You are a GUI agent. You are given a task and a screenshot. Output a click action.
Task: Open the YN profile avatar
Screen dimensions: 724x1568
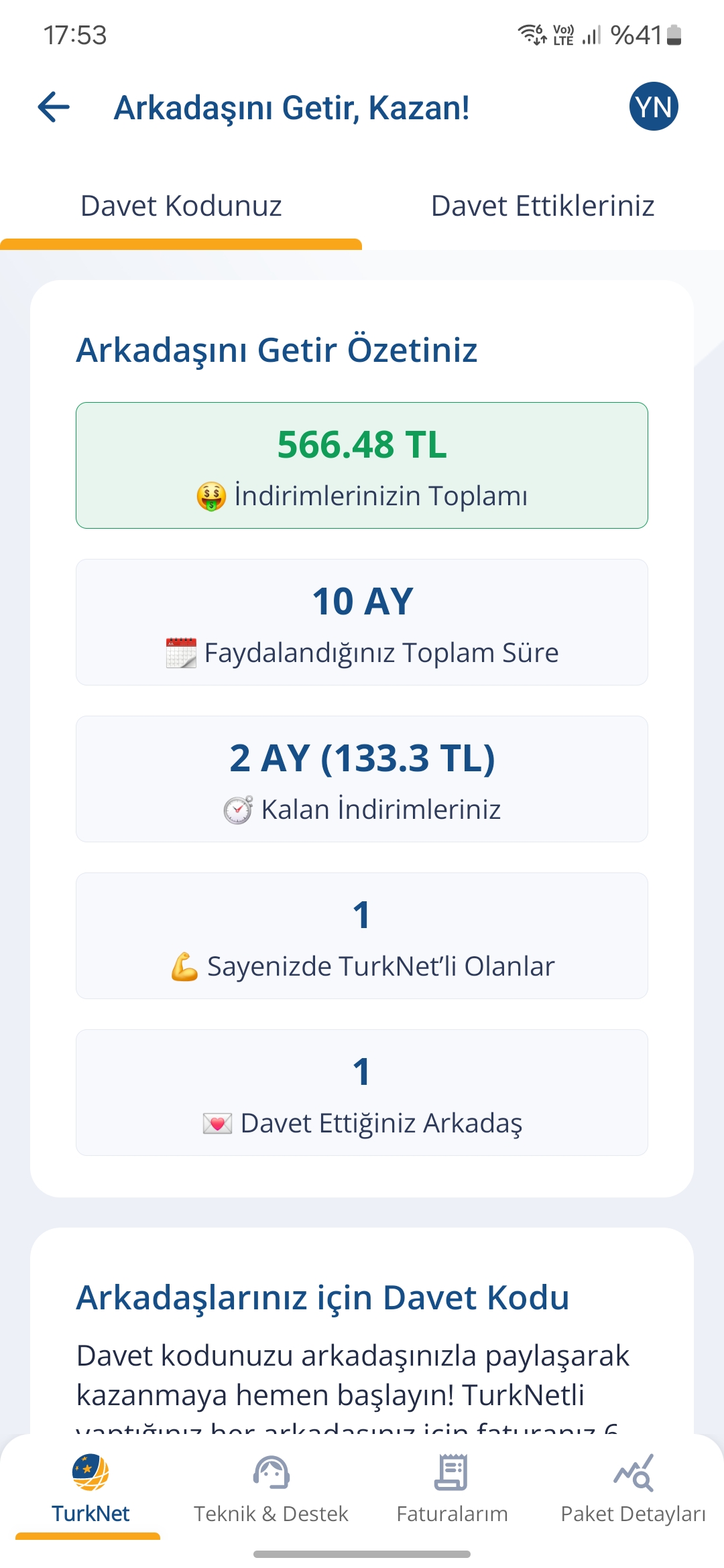coord(654,107)
